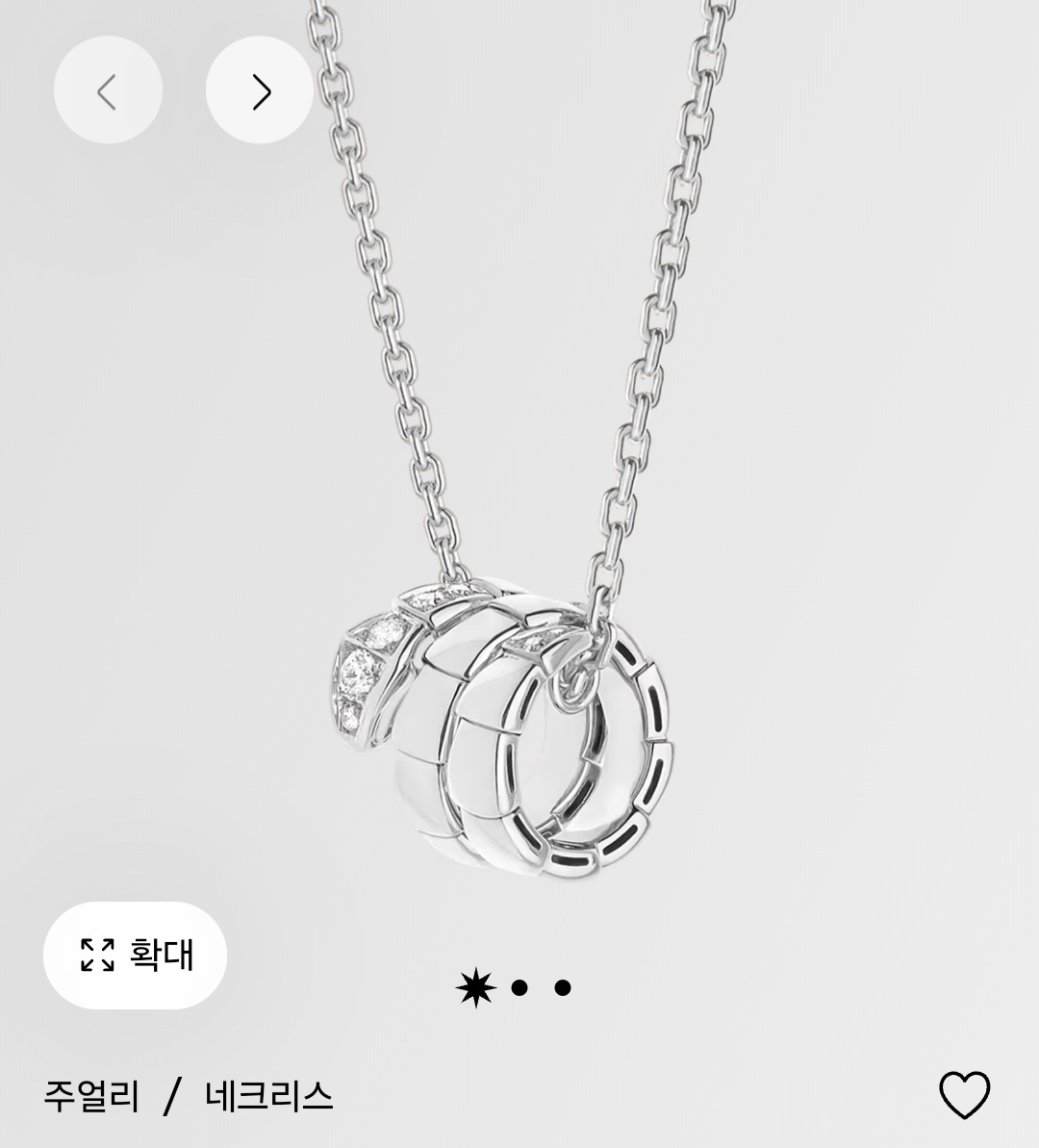
Task: Jump to the third image dot
Action: pos(563,987)
